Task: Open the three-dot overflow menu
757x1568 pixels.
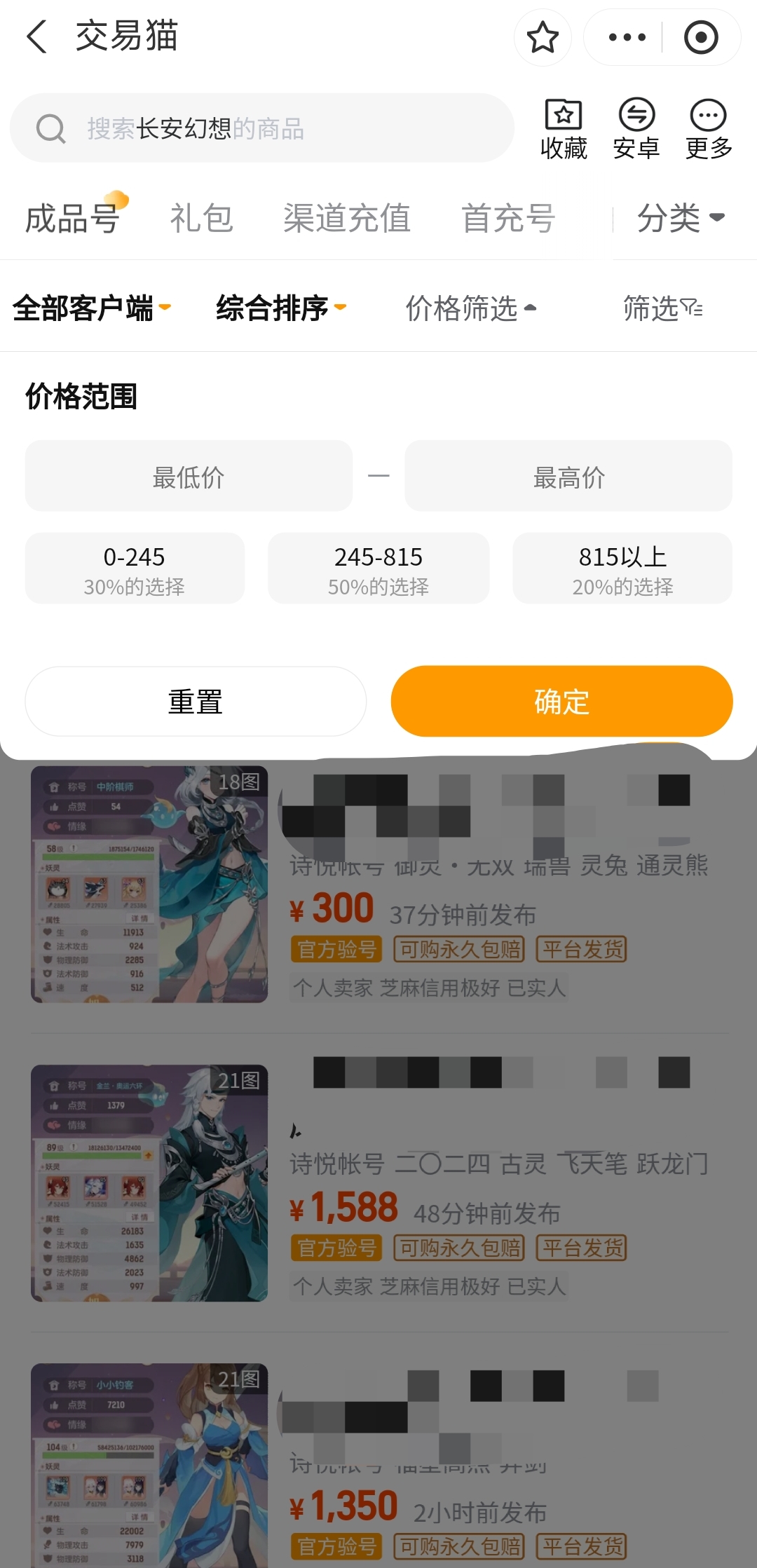Action: click(627, 37)
